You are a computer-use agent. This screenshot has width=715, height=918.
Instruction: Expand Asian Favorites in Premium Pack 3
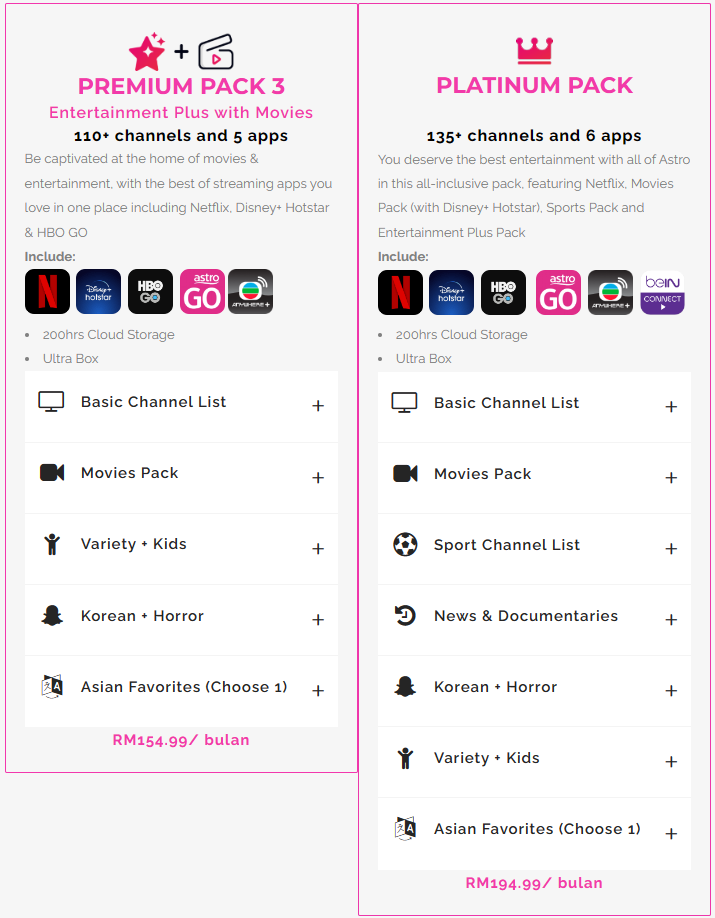tap(318, 691)
